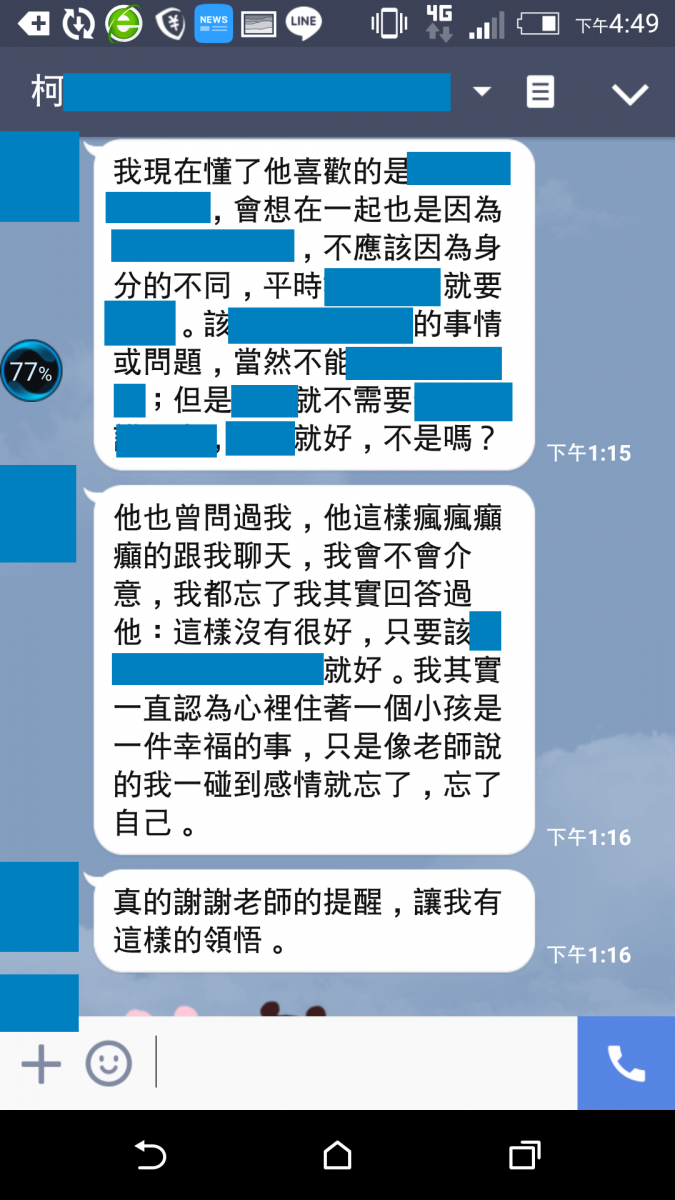Tap the plus attach button

pos(41,1063)
